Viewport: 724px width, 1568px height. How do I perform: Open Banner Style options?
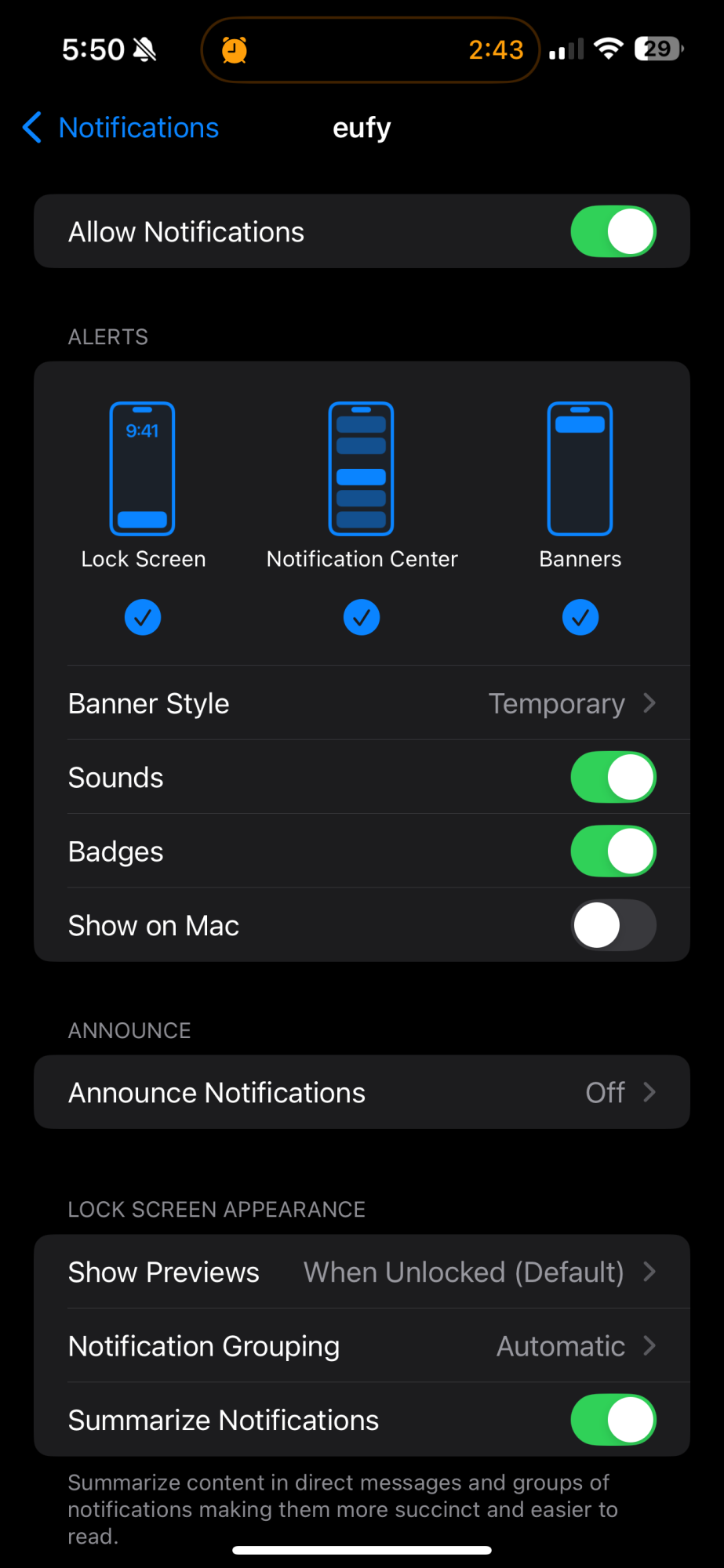click(x=362, y=703)
